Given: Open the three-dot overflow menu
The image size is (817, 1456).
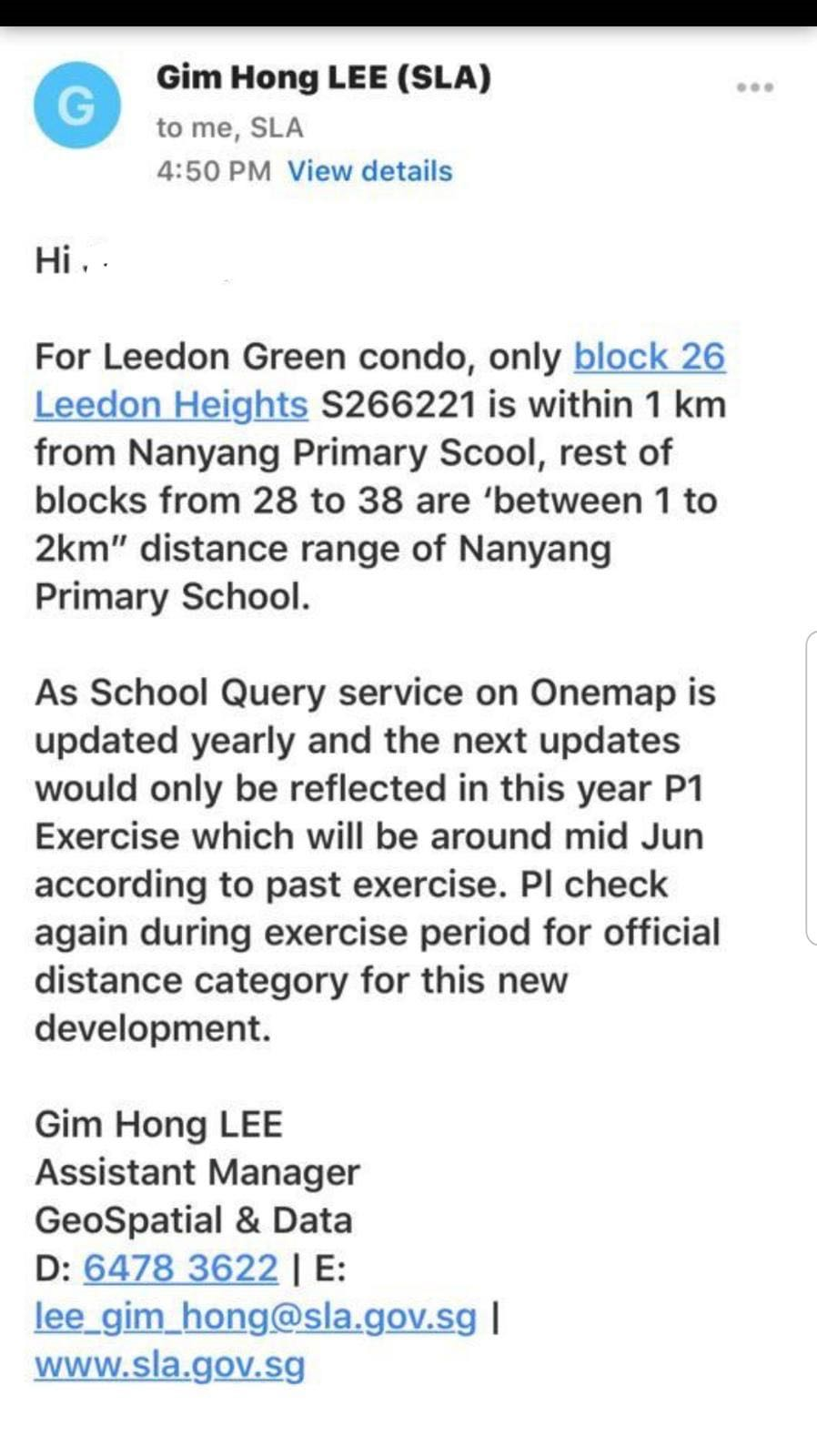Looking at the screenshot, I should pyautogui.click(x=754, y=87).
